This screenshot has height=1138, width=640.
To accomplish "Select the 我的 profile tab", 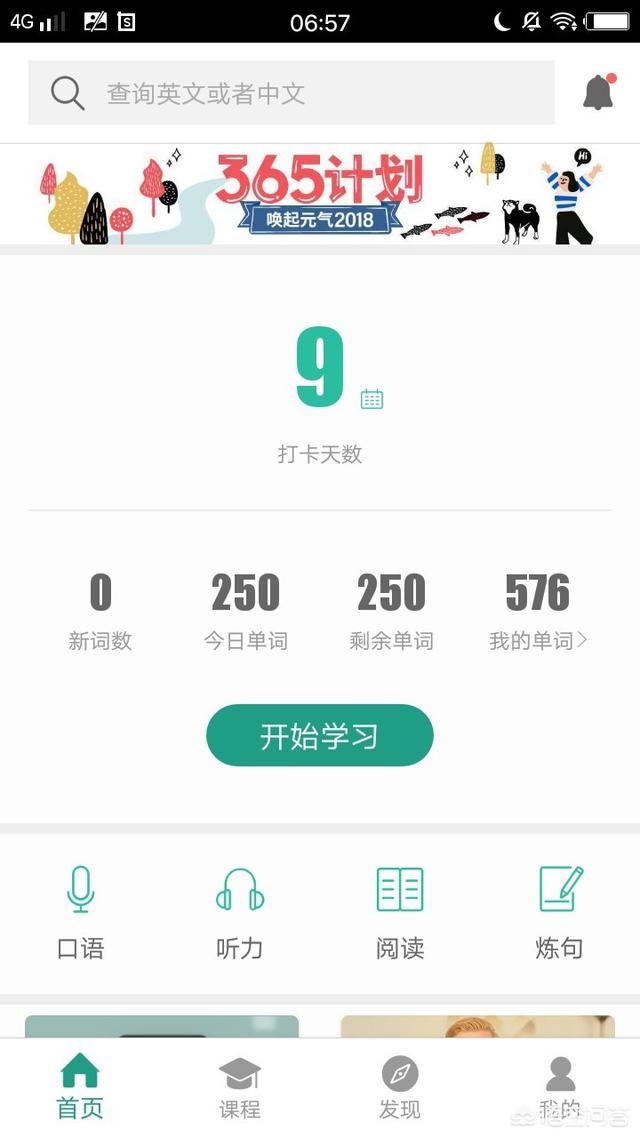I will click(x=560, y=1087).
